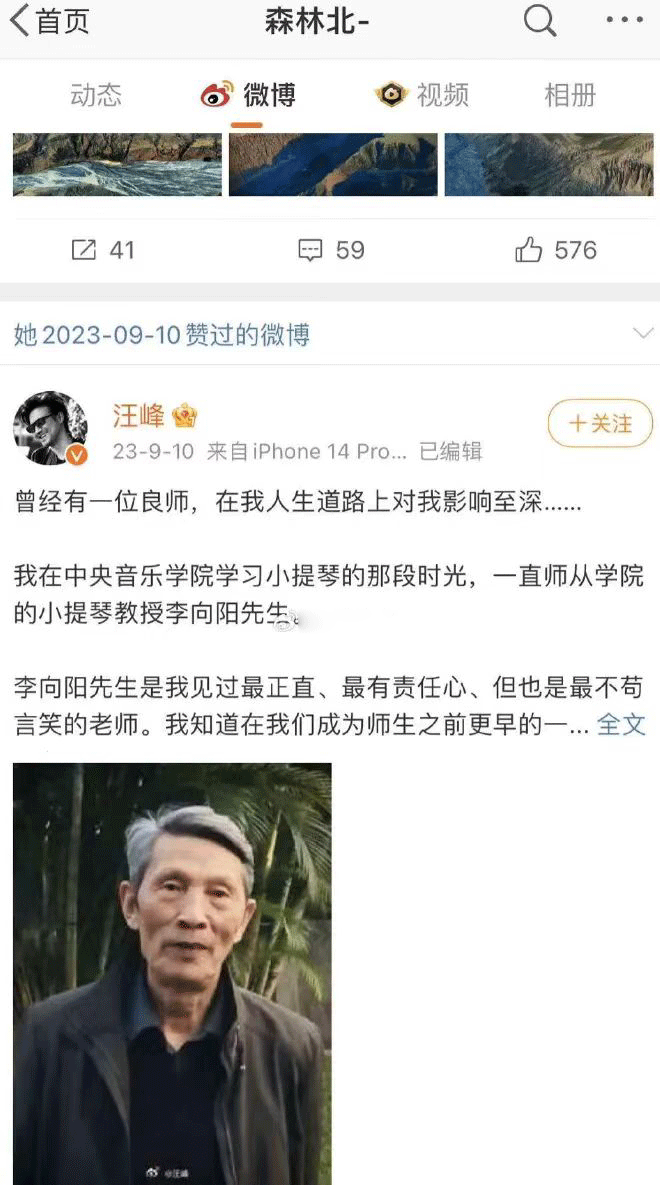Open the first river landscape photo
The image size is (660, 1185).
(117, 165)
